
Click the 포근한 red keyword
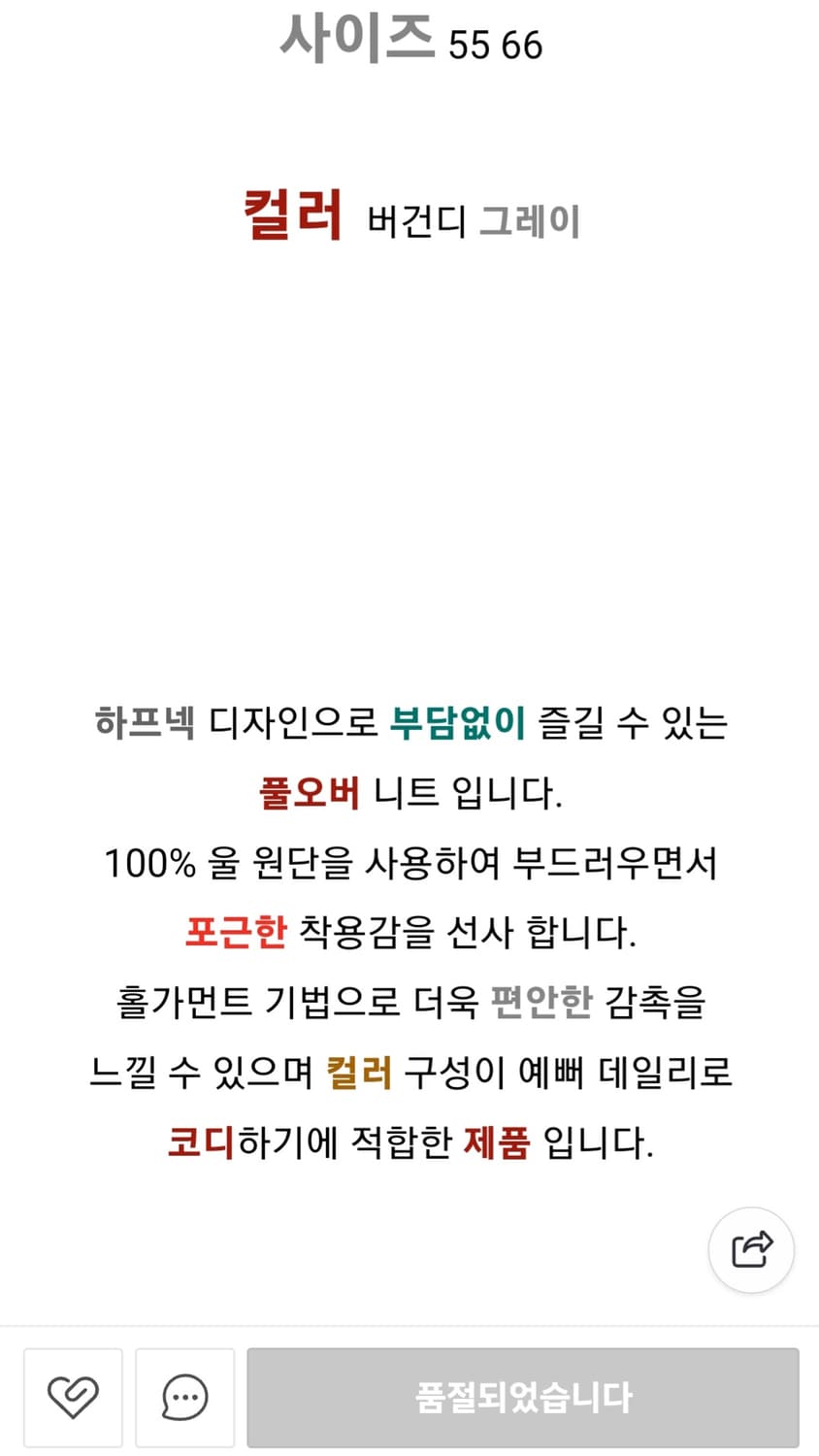pyautogui.click(x=236, y=932)
